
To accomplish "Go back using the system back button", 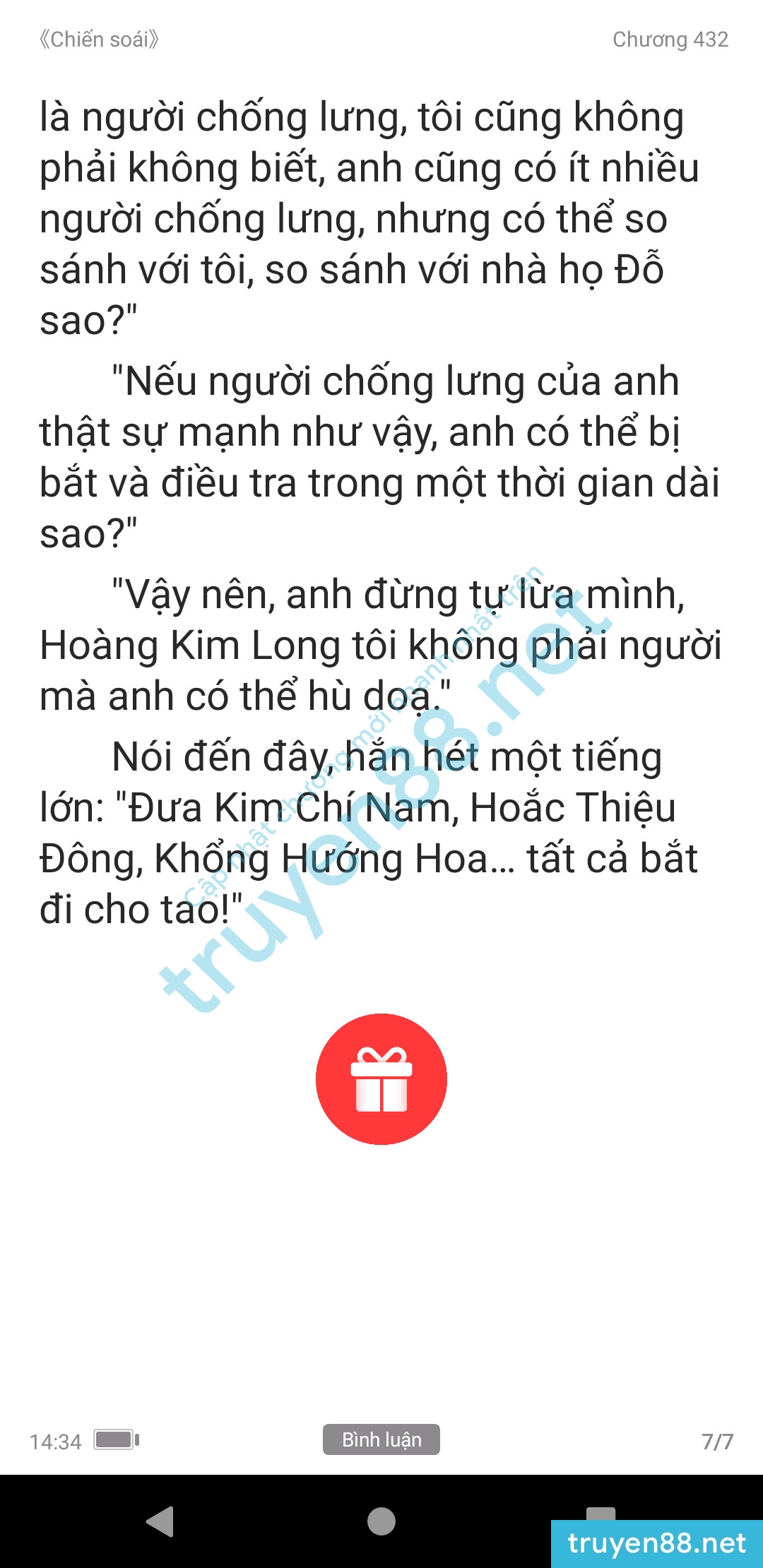I will click(160, 1521).
